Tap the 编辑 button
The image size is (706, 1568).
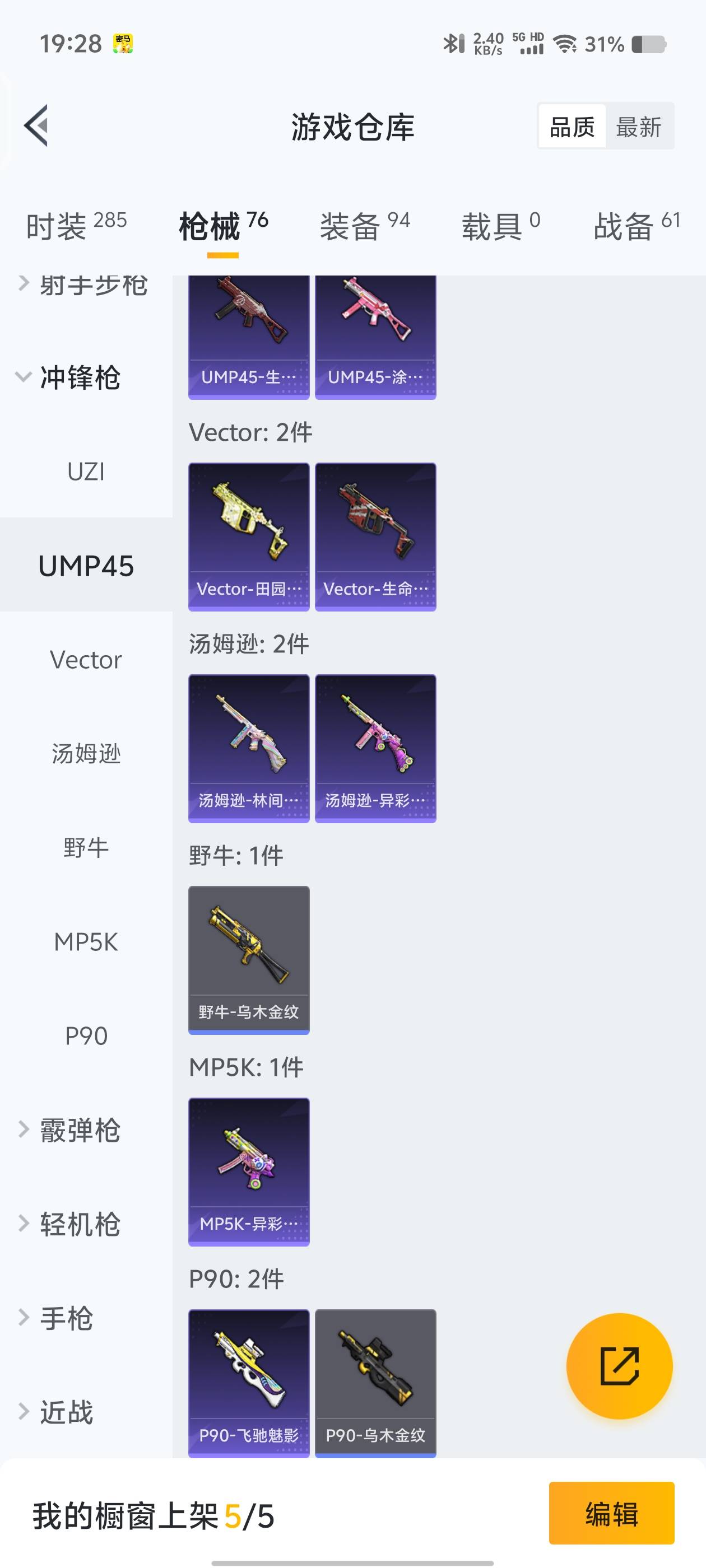611,1513
